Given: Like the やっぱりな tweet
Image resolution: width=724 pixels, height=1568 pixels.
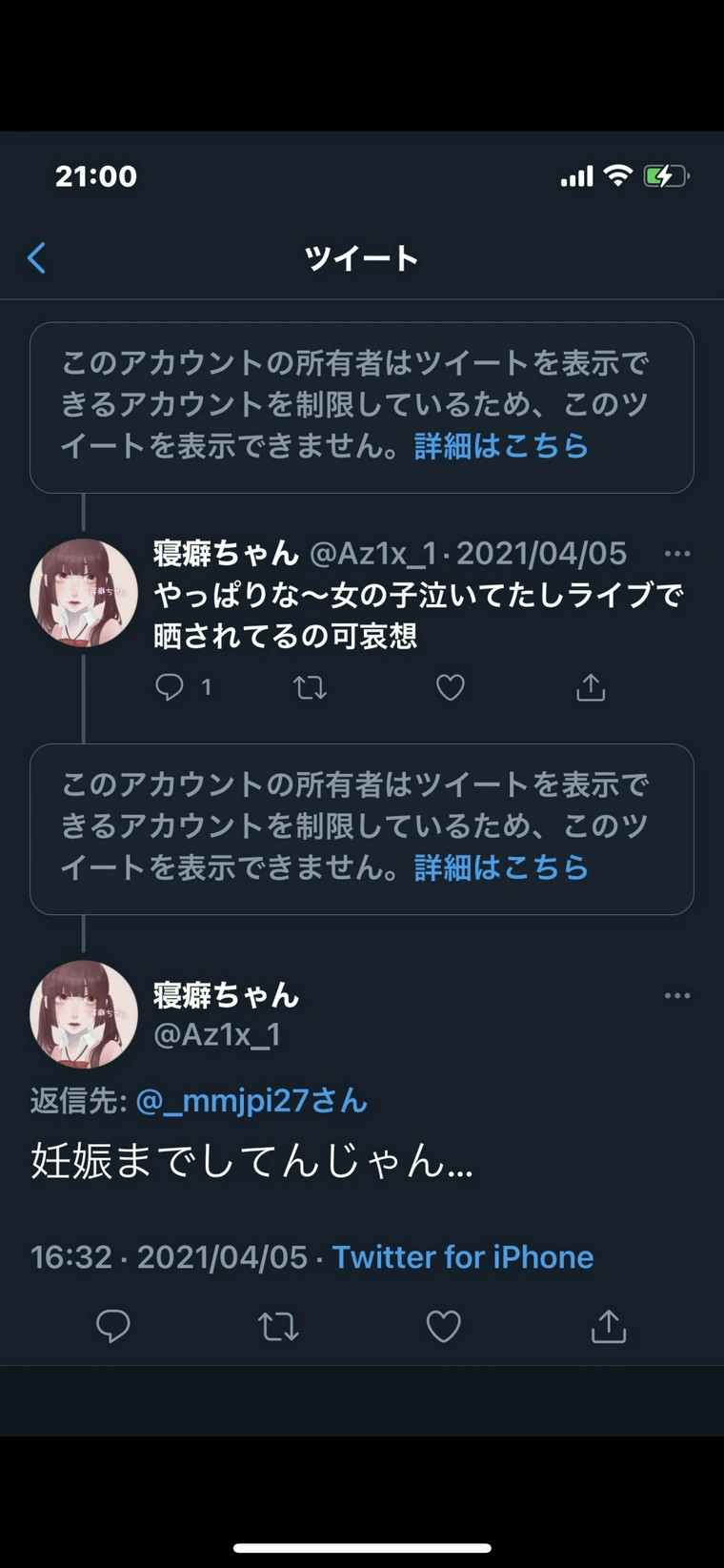Looking at the screenshot, I should pyautogui.click(x=450, y=687).
